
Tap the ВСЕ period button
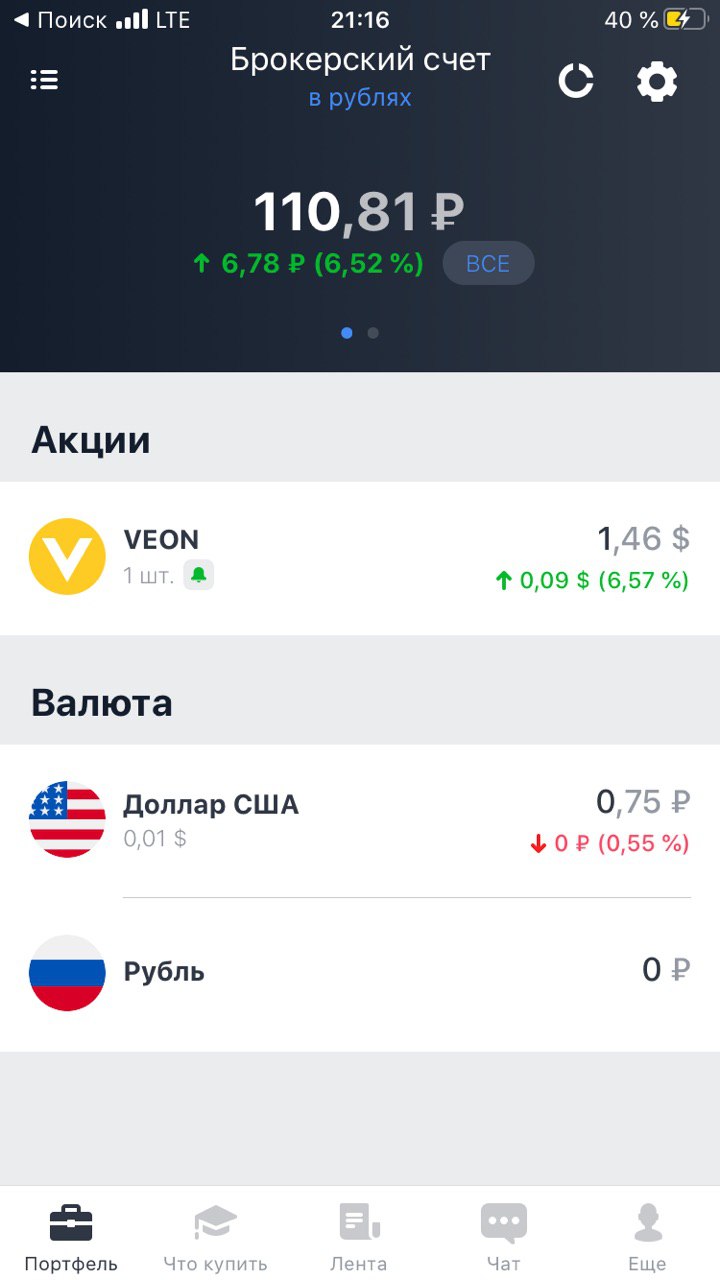coord(489,263)
